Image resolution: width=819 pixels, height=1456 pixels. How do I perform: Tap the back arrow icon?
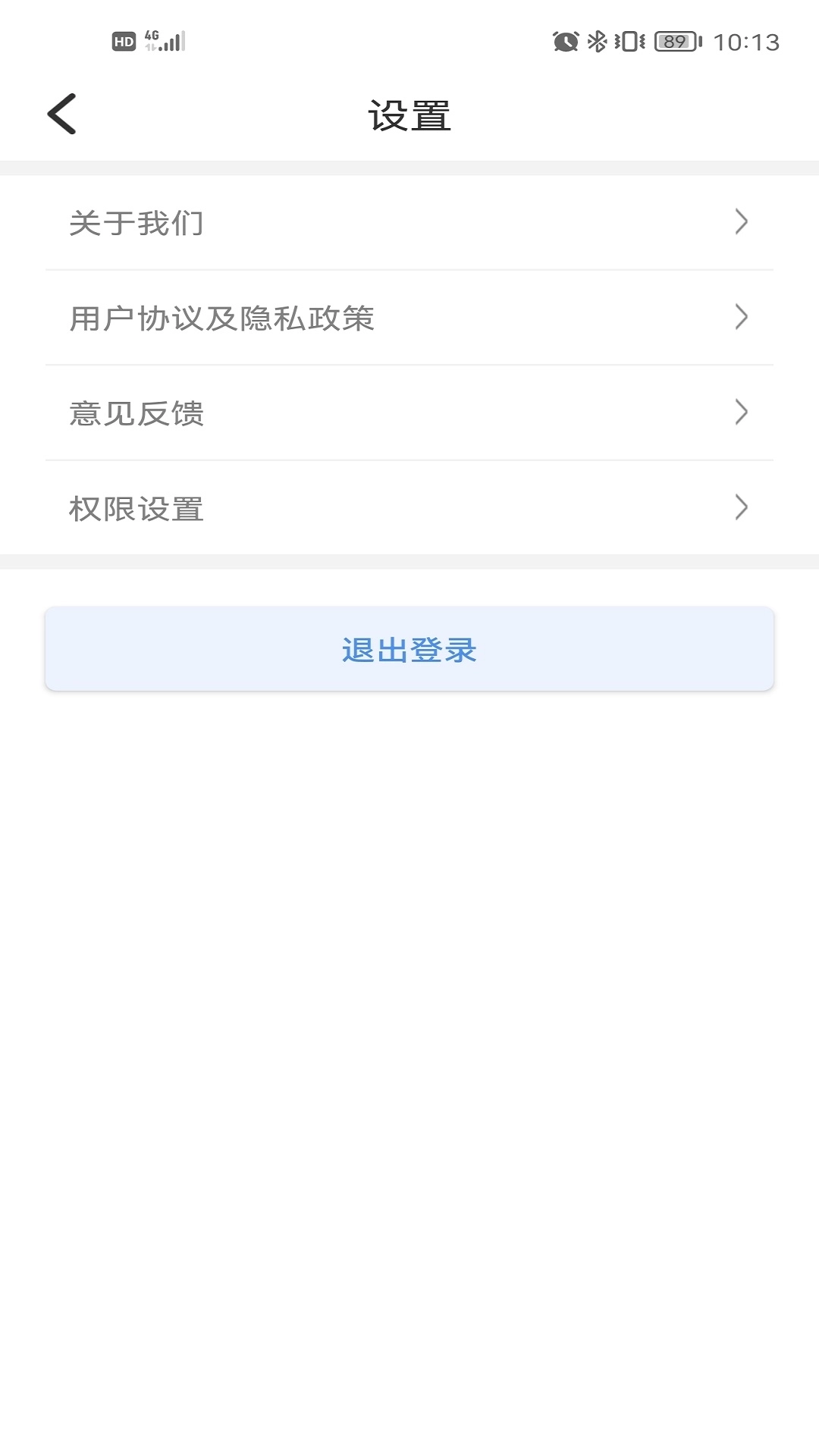pyautogui.click(x=61, y=114)
